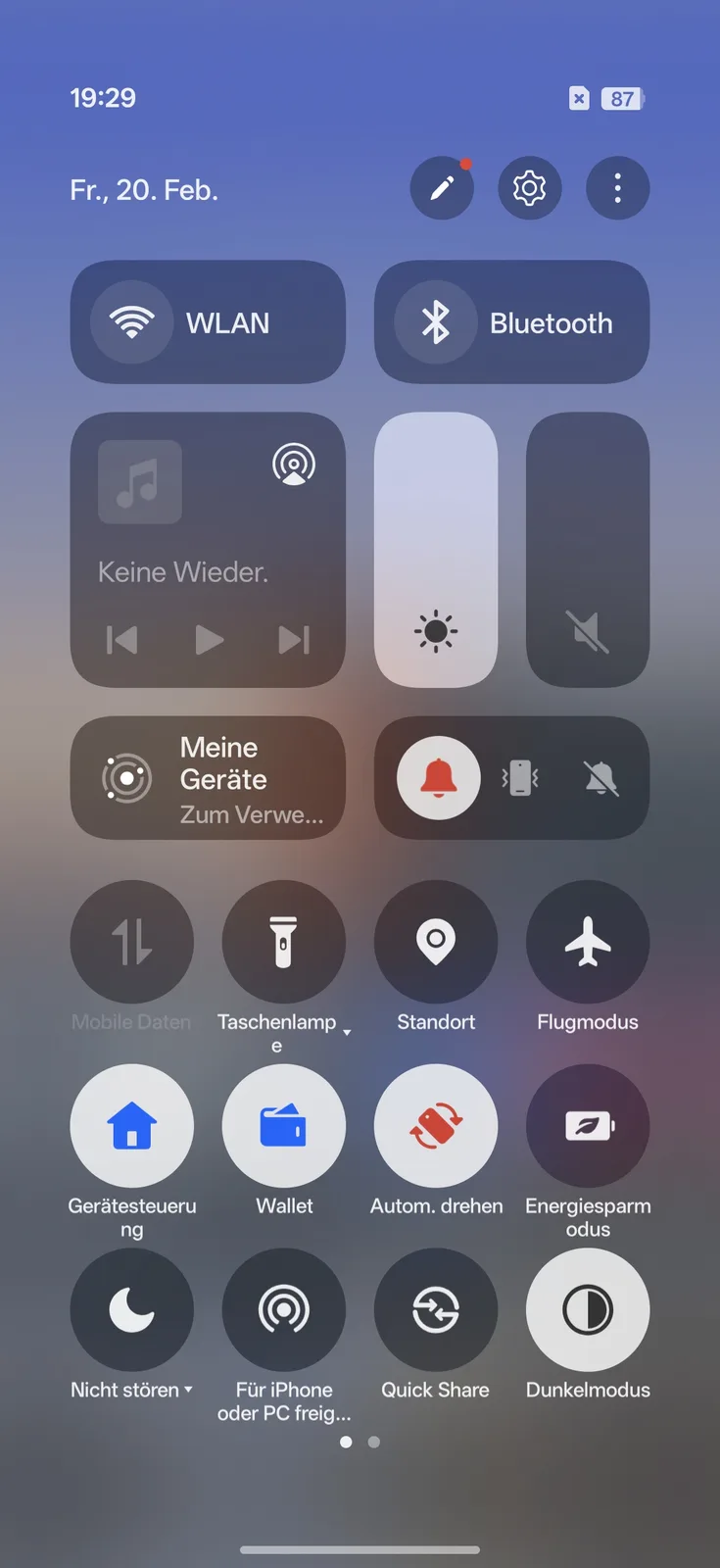Viewport: 720px width, 1568px height.
Task: Switch sound mode to vibrate
Action: pyautogui.click(x=520, y=778)
